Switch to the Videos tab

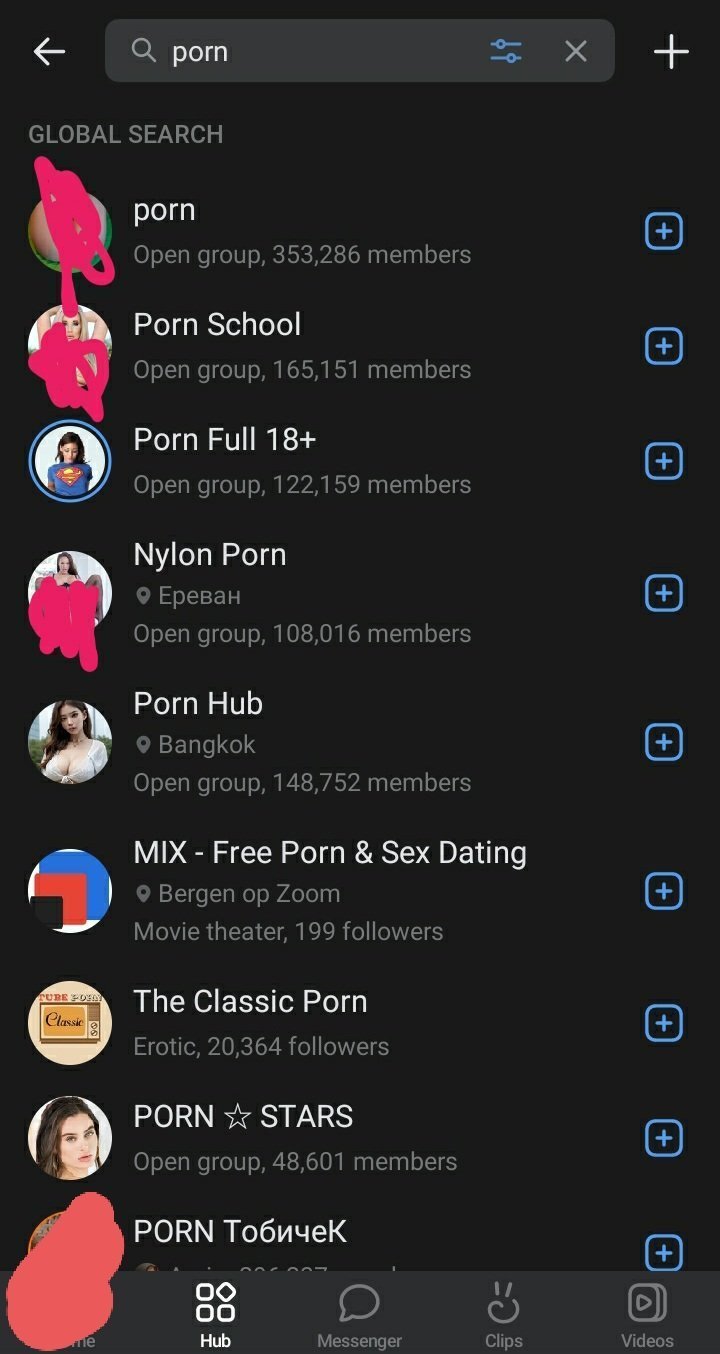tap(647, 1315)
